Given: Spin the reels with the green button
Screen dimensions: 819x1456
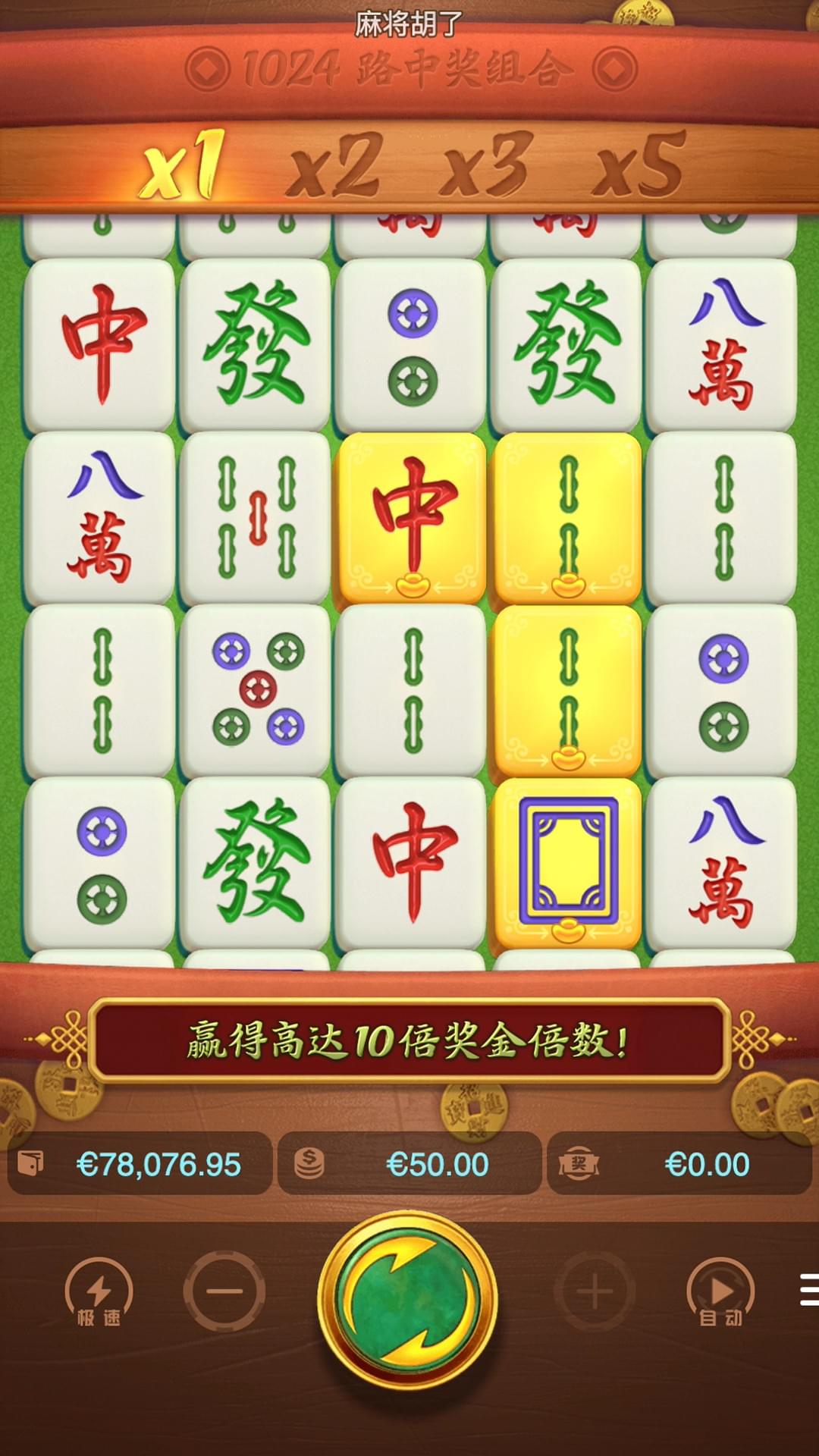Looking at the screenshot, I should 408,1300.
